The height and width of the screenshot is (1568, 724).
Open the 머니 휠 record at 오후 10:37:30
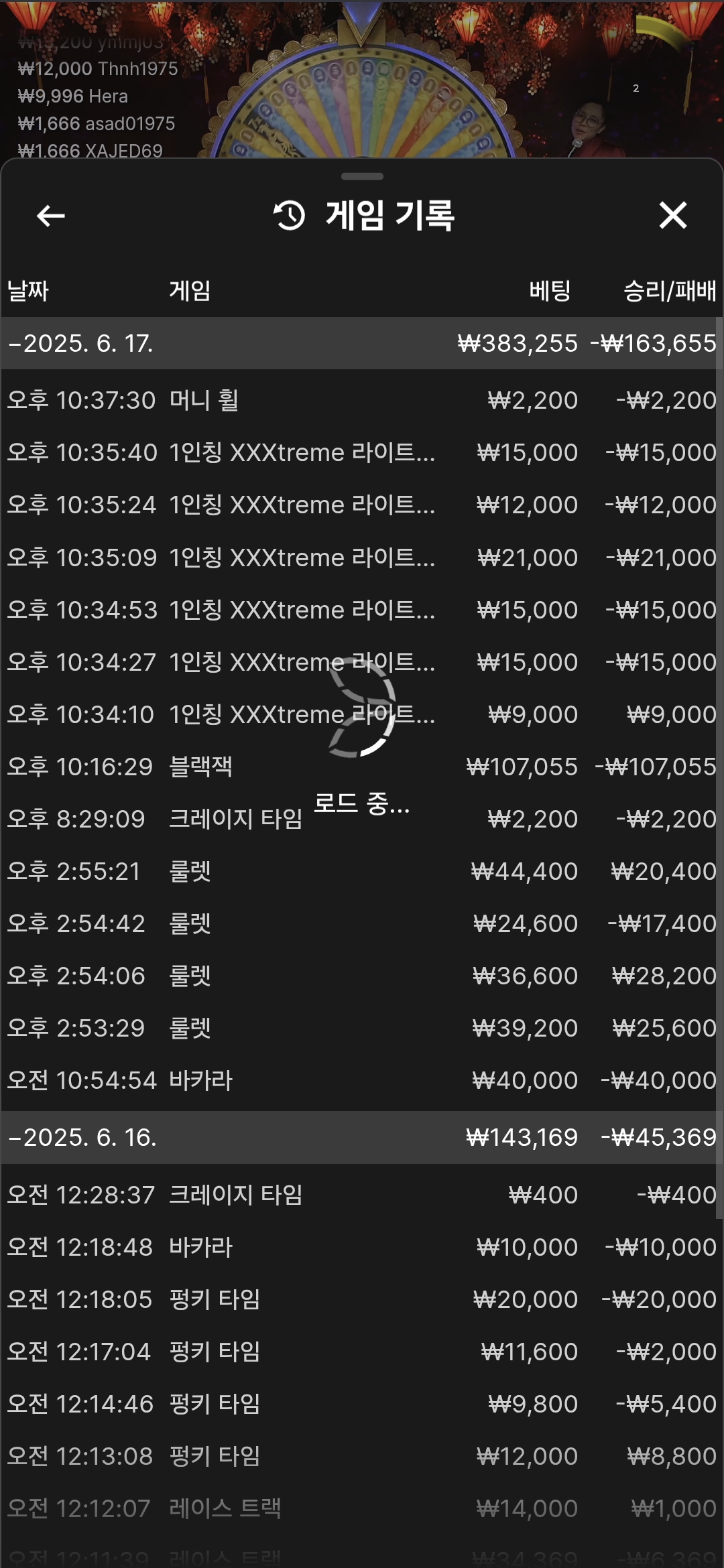point(362,400)
